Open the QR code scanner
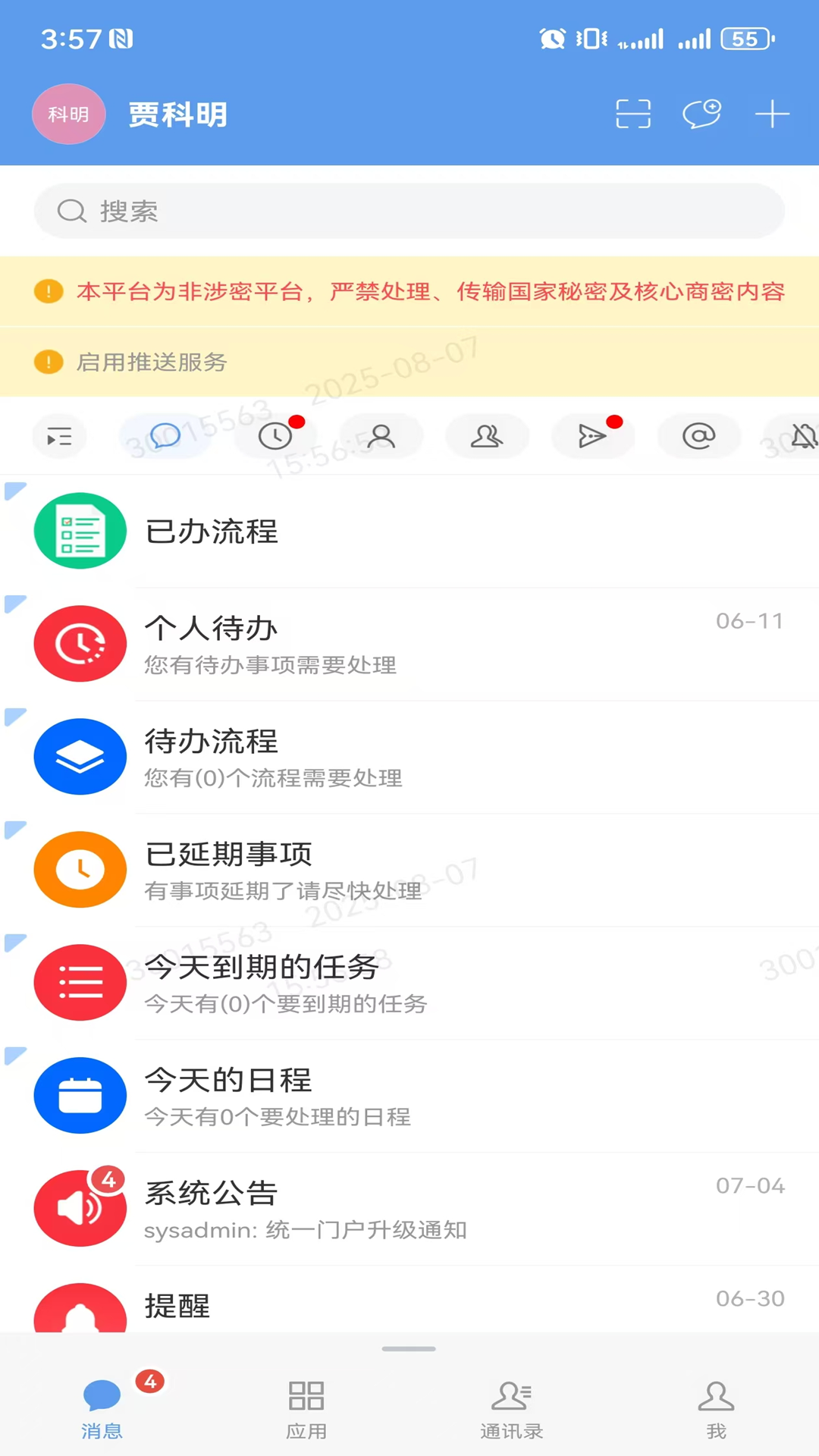This screenshot has height=1456, width=819. [632, 114]
